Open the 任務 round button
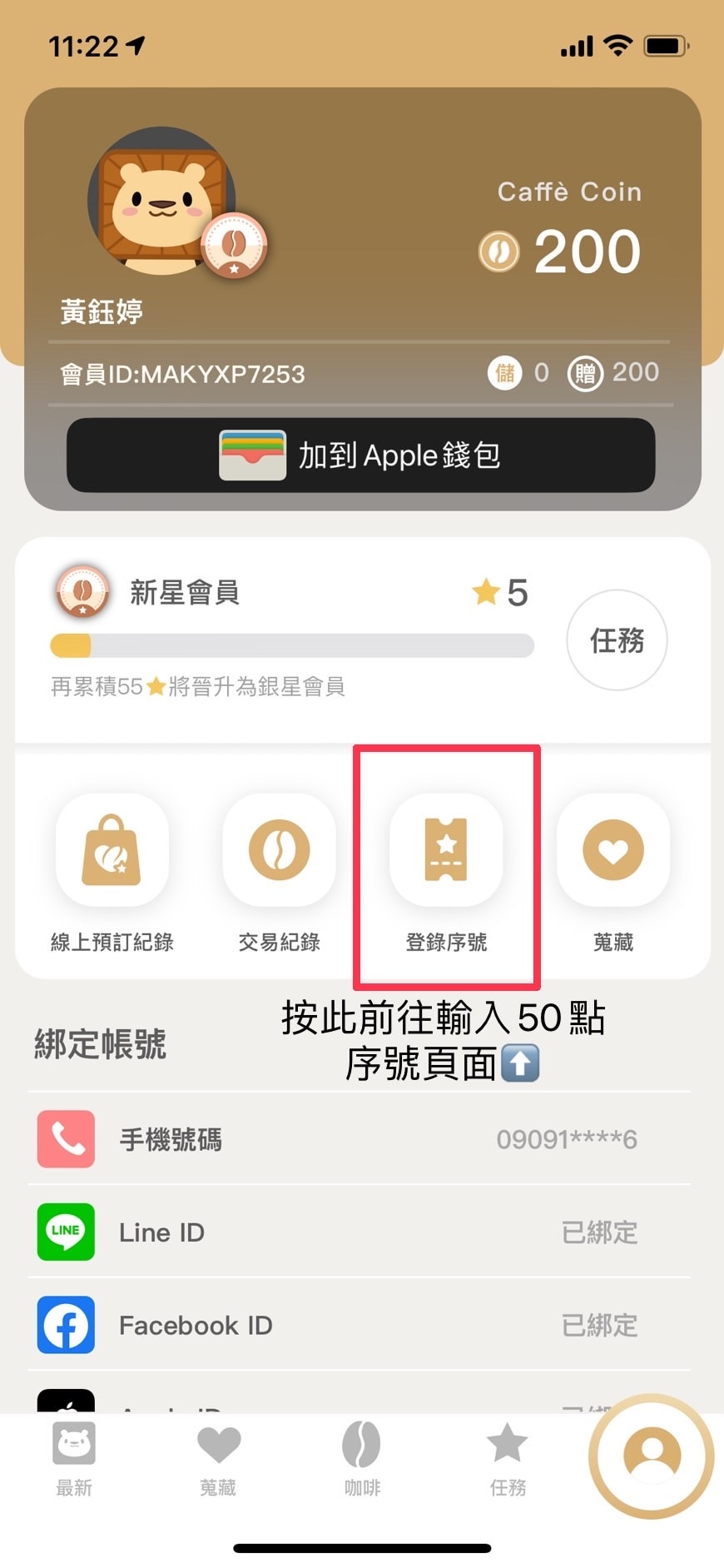The height and width of the screenshot is (1568, 724). coord(617,640)
